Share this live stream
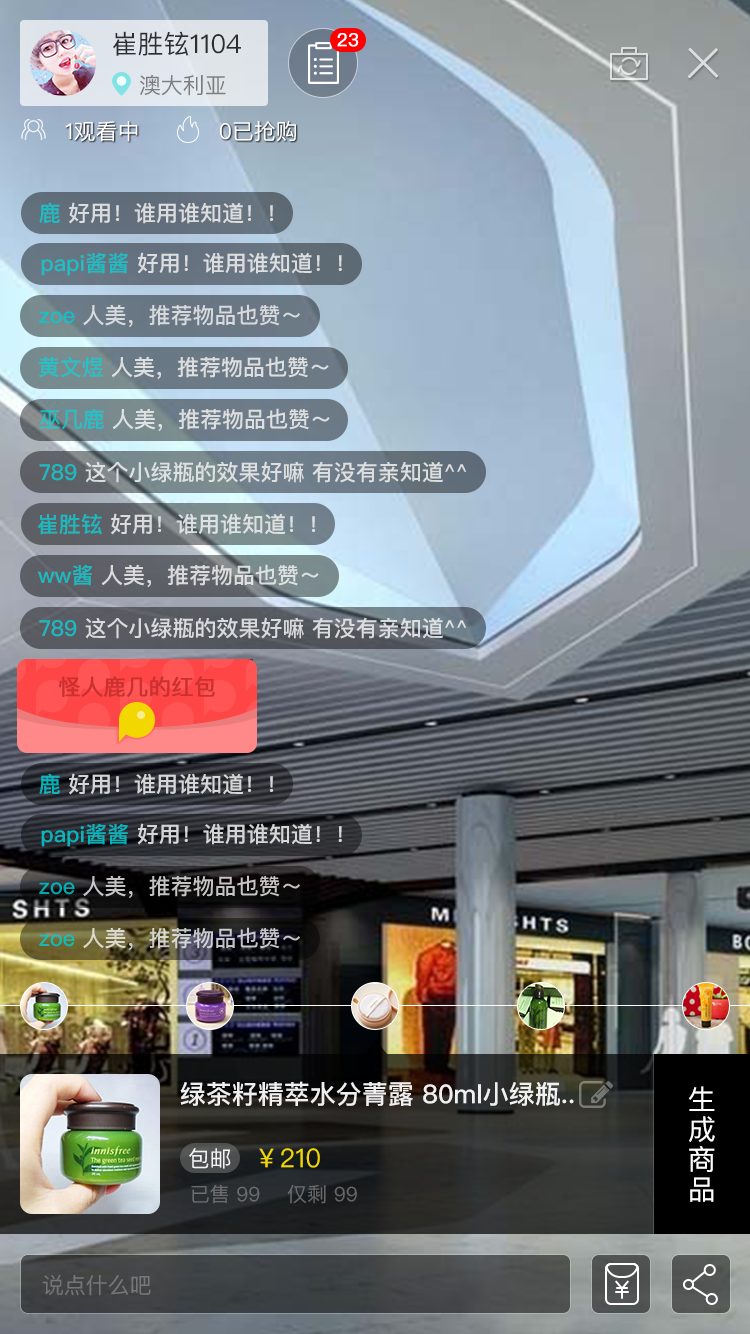750x1334 pixels. [700, 1284]
